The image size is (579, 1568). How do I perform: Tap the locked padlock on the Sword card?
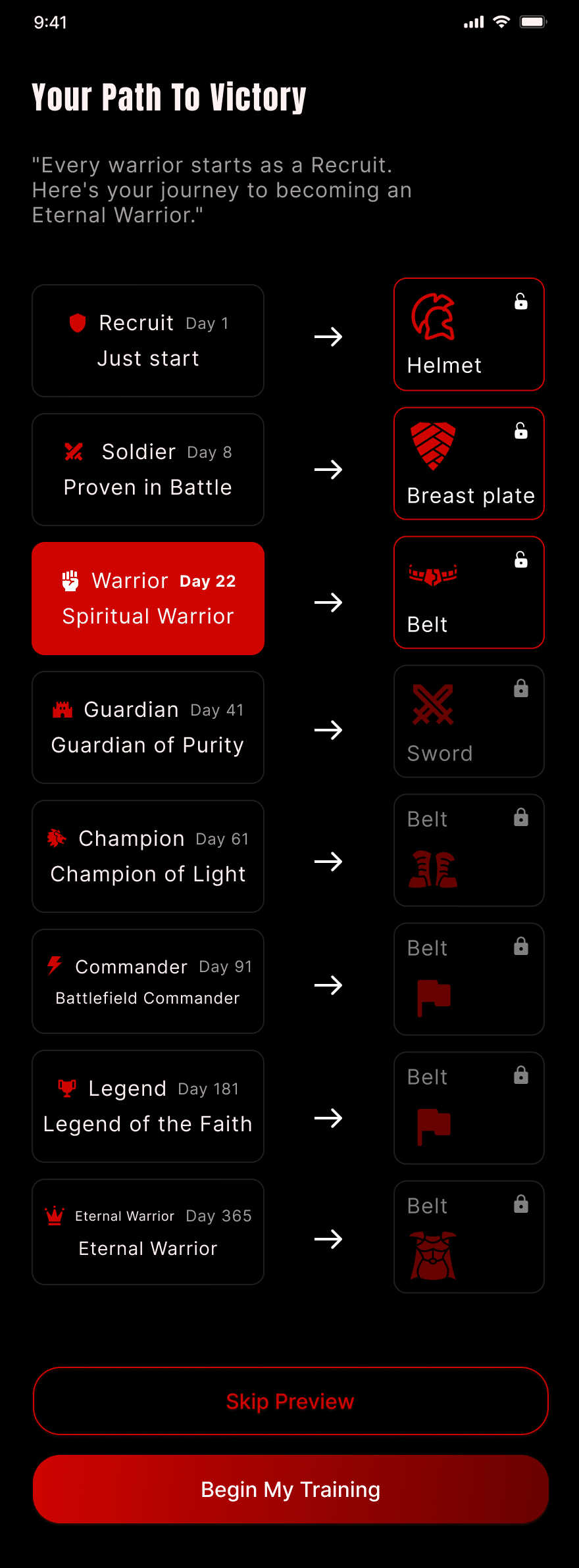pyautogui.click(x=519, y=688)
